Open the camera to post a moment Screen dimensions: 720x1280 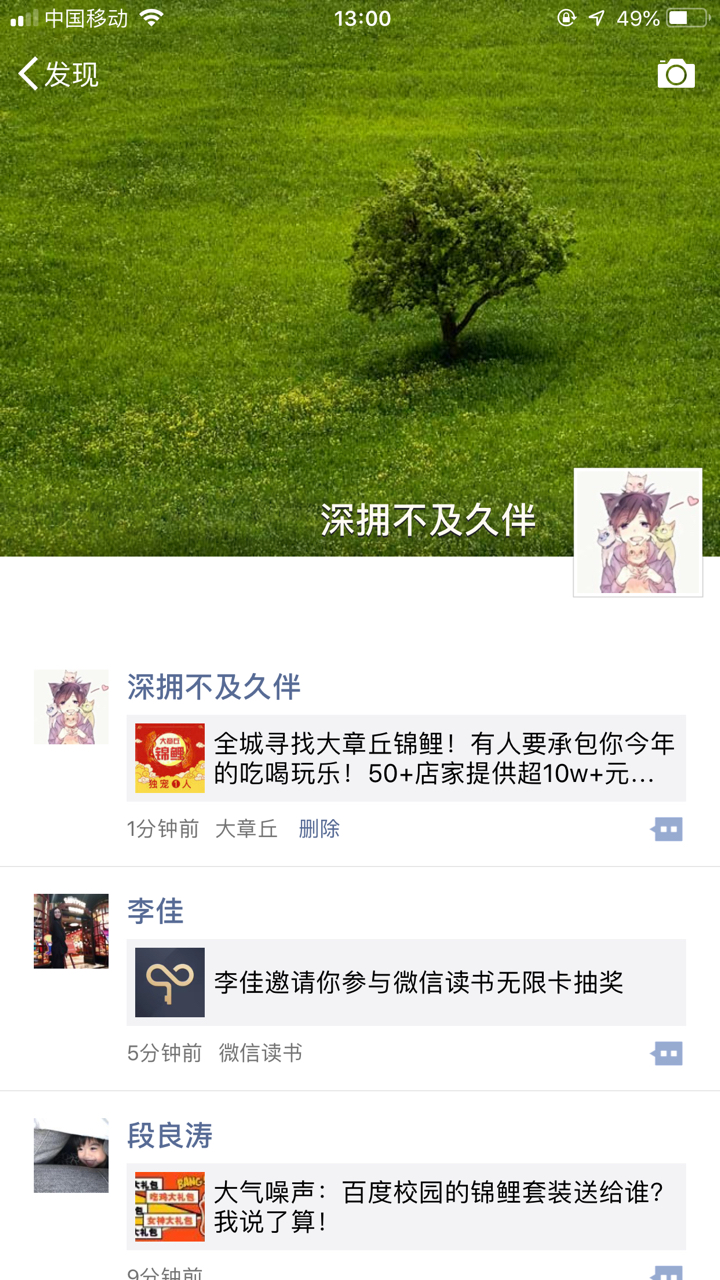pyautogui.click(x=676, y=74)
